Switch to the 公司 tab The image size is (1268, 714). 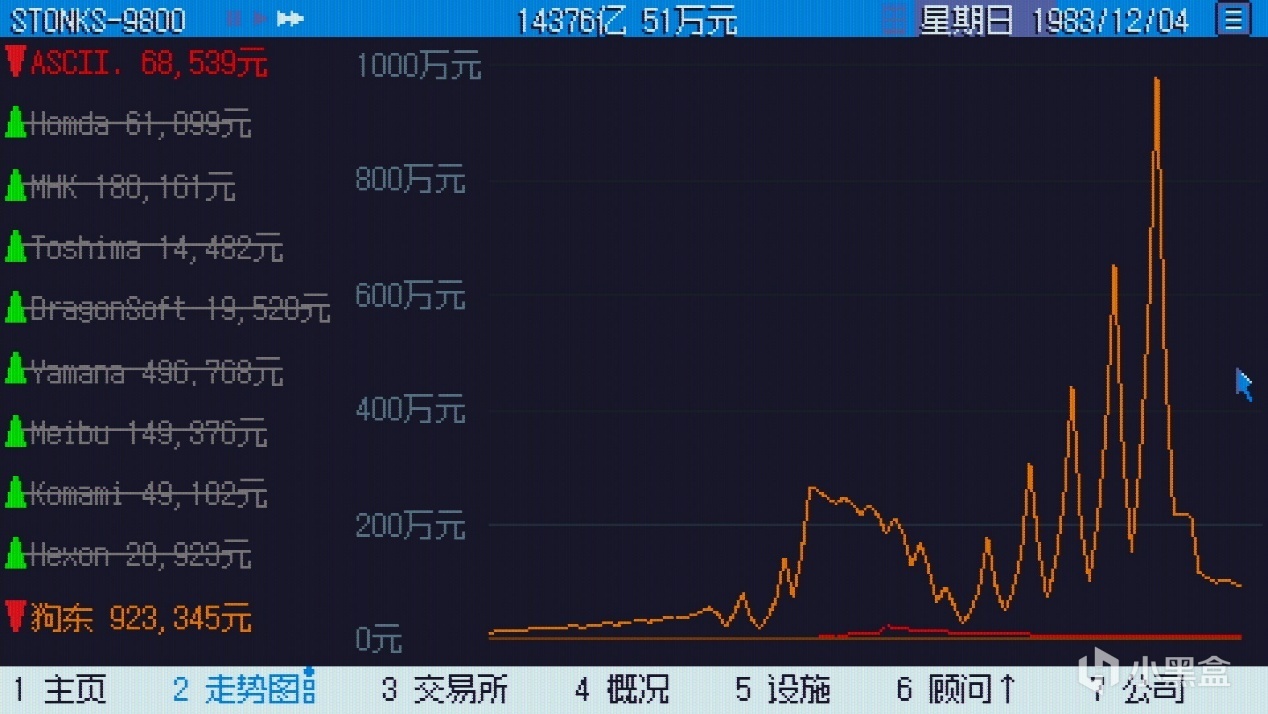tap(1138, 689)
